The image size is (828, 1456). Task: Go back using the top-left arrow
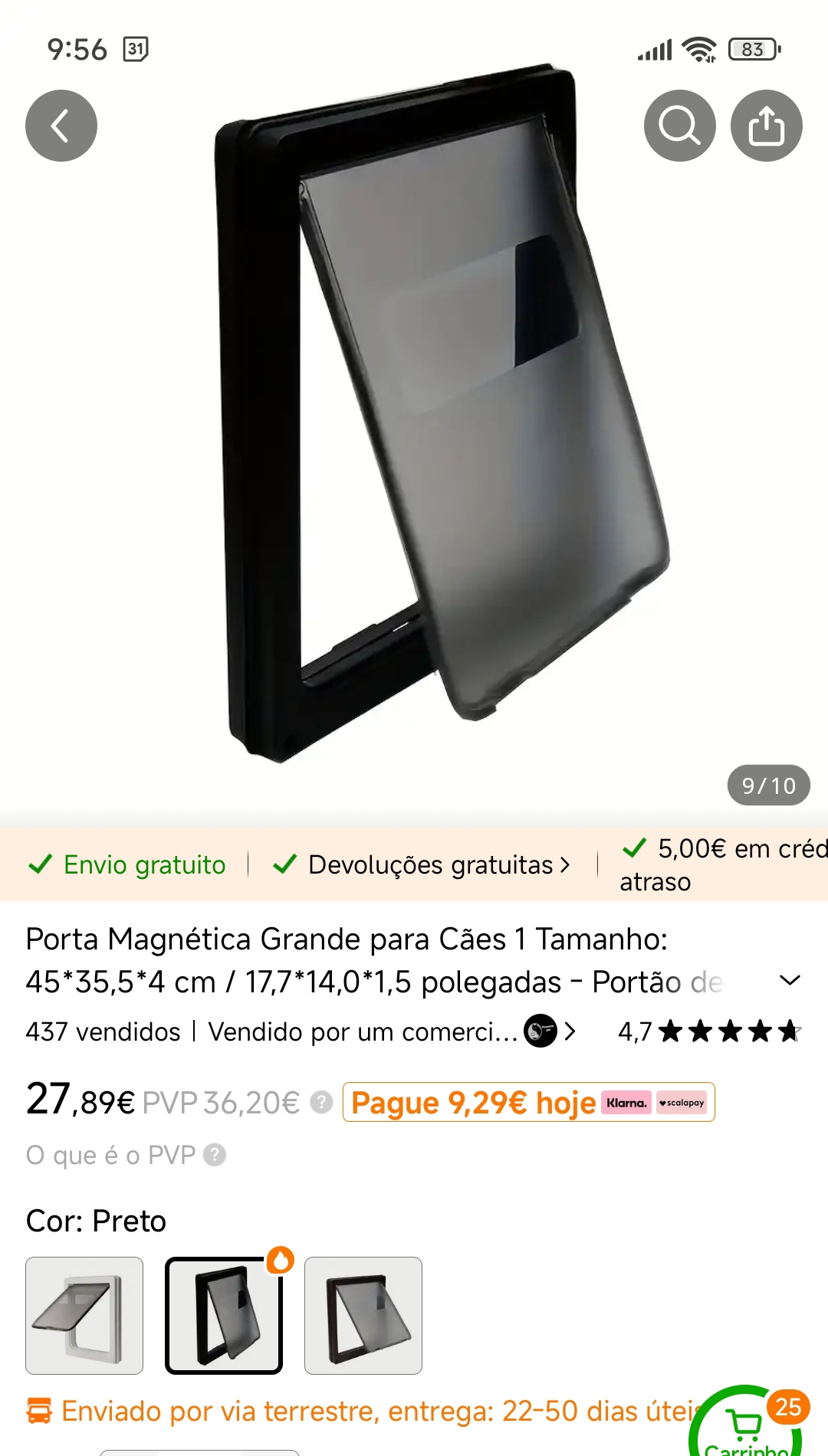click(61, 126)
